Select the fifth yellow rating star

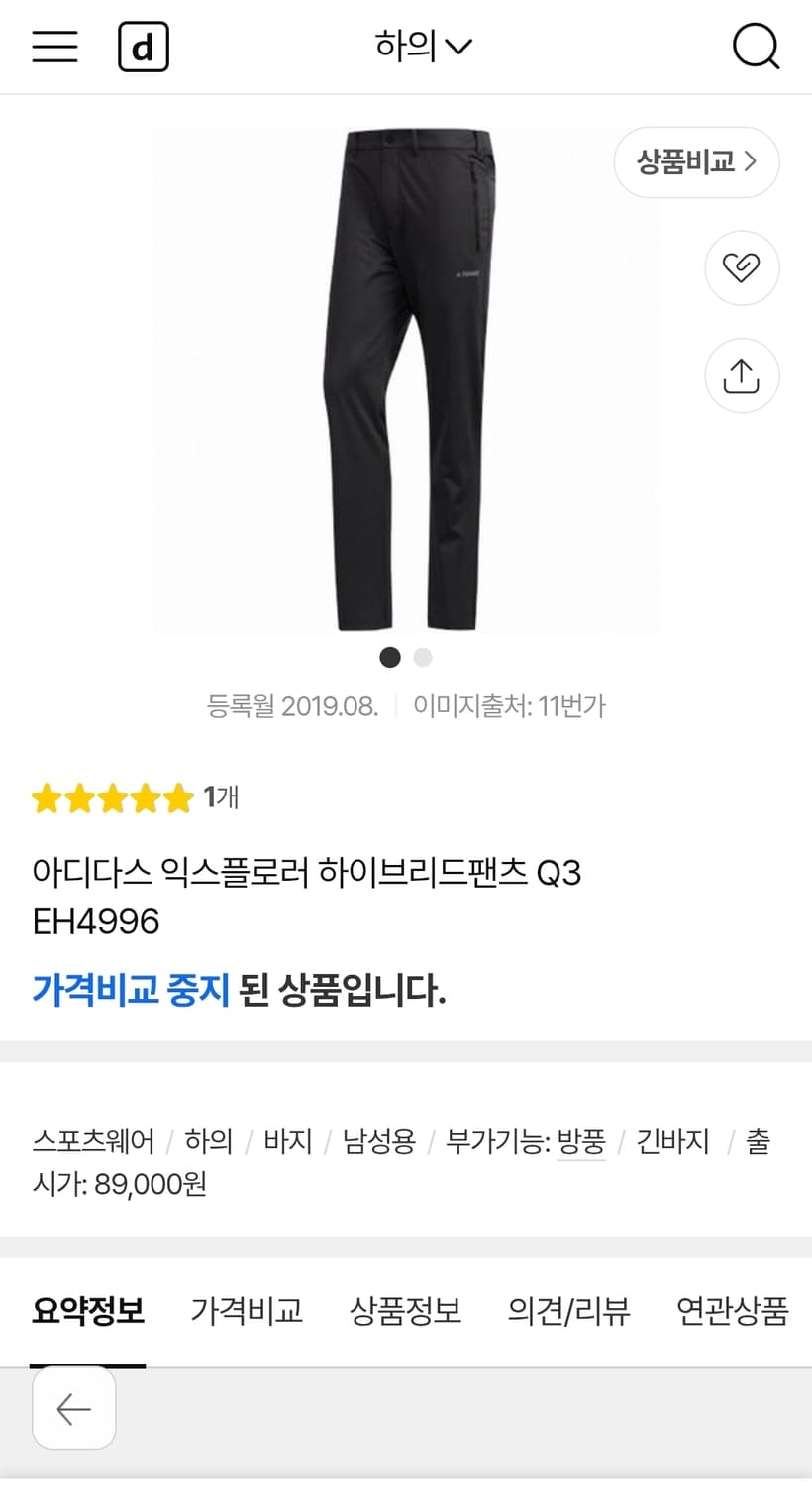coord(174,798)
